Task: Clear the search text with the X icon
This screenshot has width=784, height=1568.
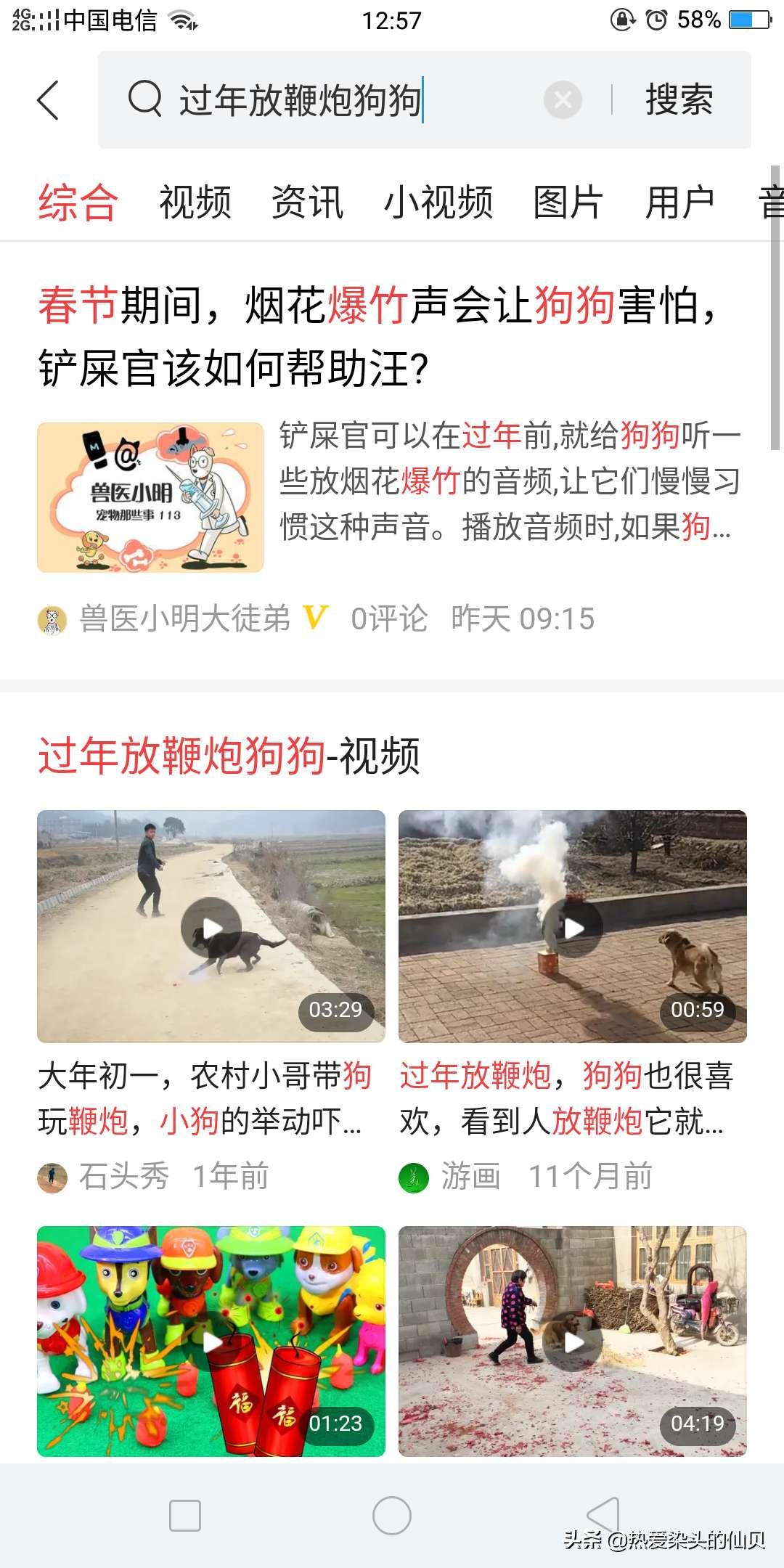Action: click(562, 102)
